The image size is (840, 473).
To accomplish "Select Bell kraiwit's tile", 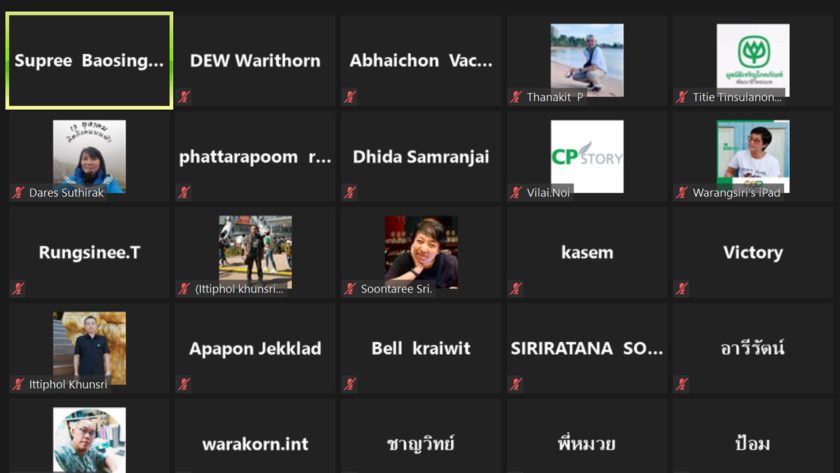I will (421, 348).
